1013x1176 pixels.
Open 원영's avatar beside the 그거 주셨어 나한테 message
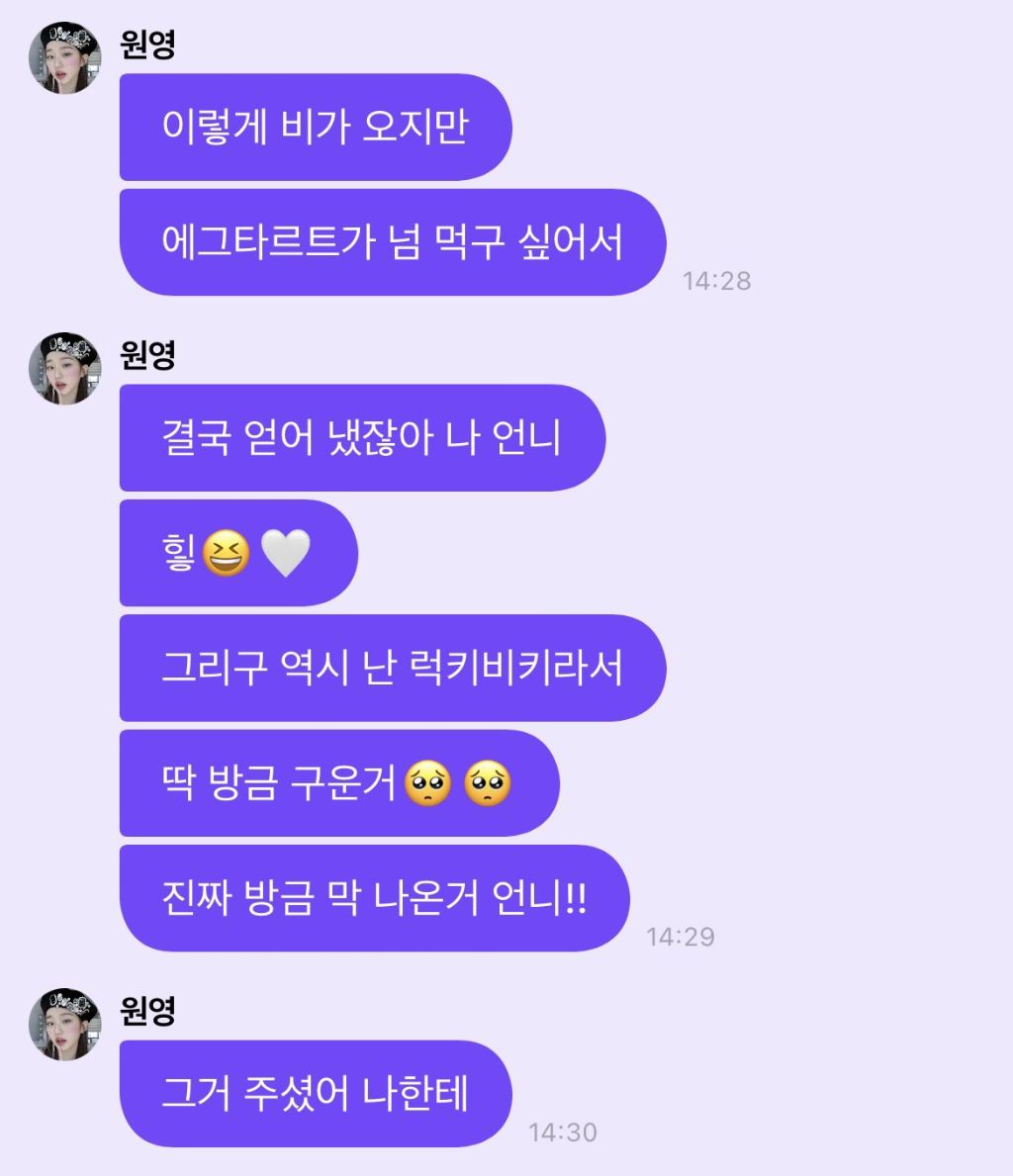click(64, 1024)
